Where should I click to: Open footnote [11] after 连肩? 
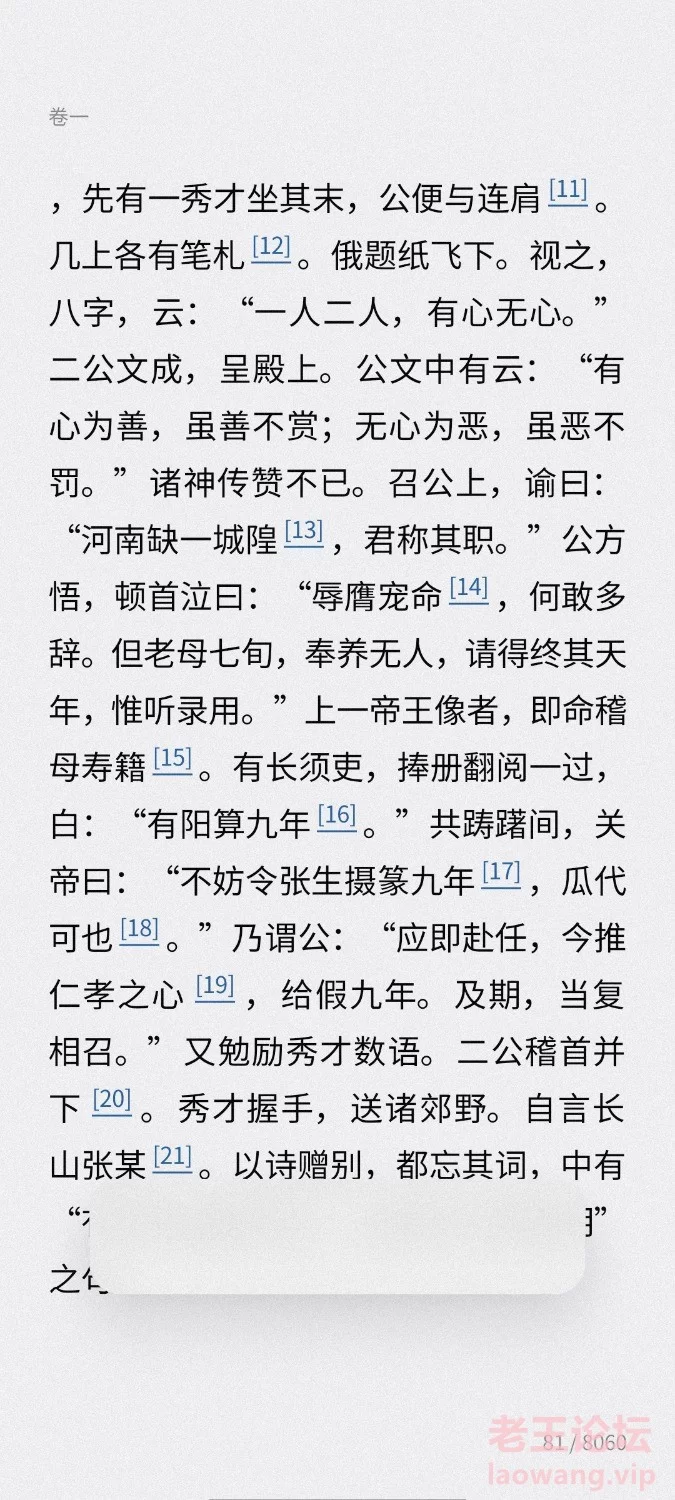(568, 190)
